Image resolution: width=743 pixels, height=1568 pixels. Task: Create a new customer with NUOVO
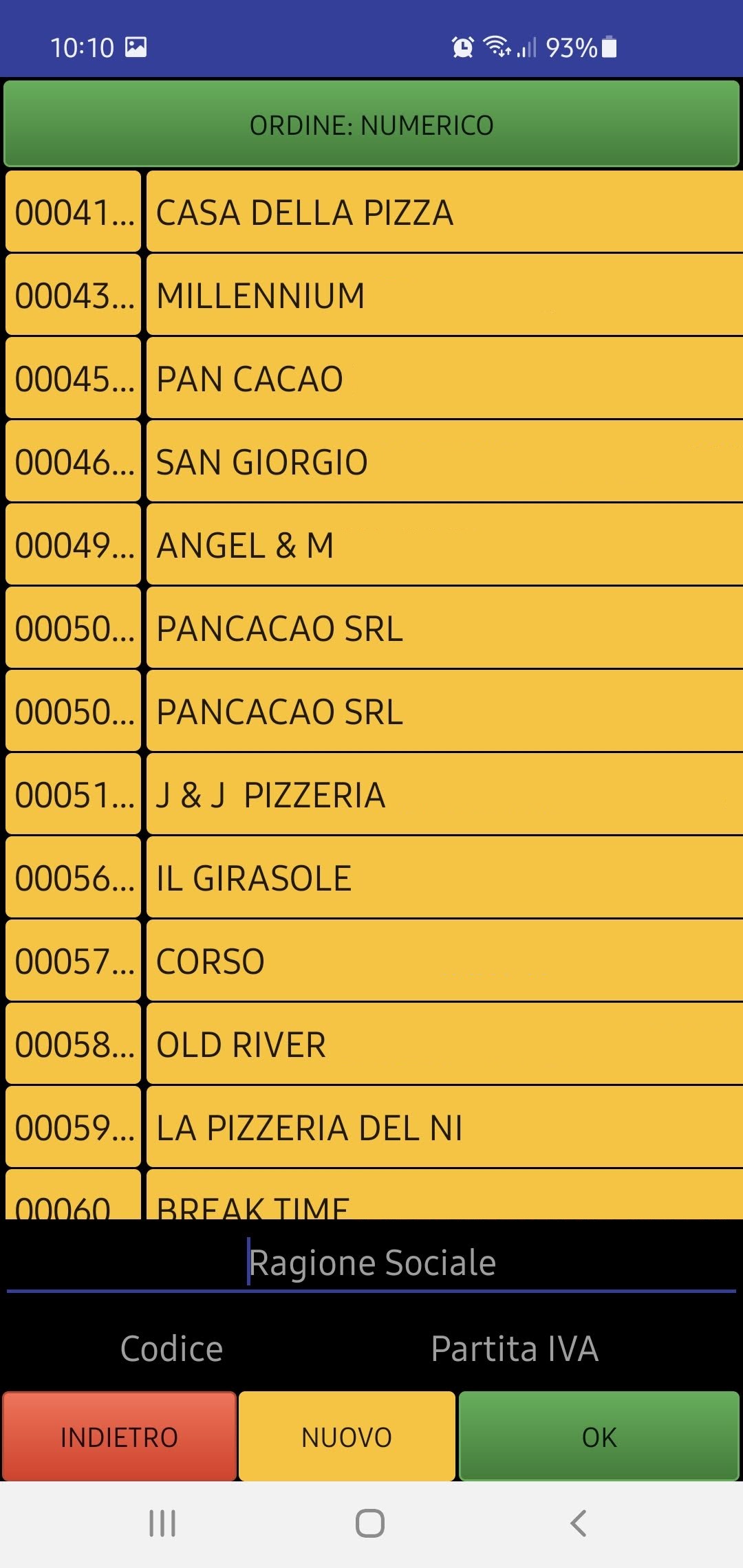coord(347,1437)
